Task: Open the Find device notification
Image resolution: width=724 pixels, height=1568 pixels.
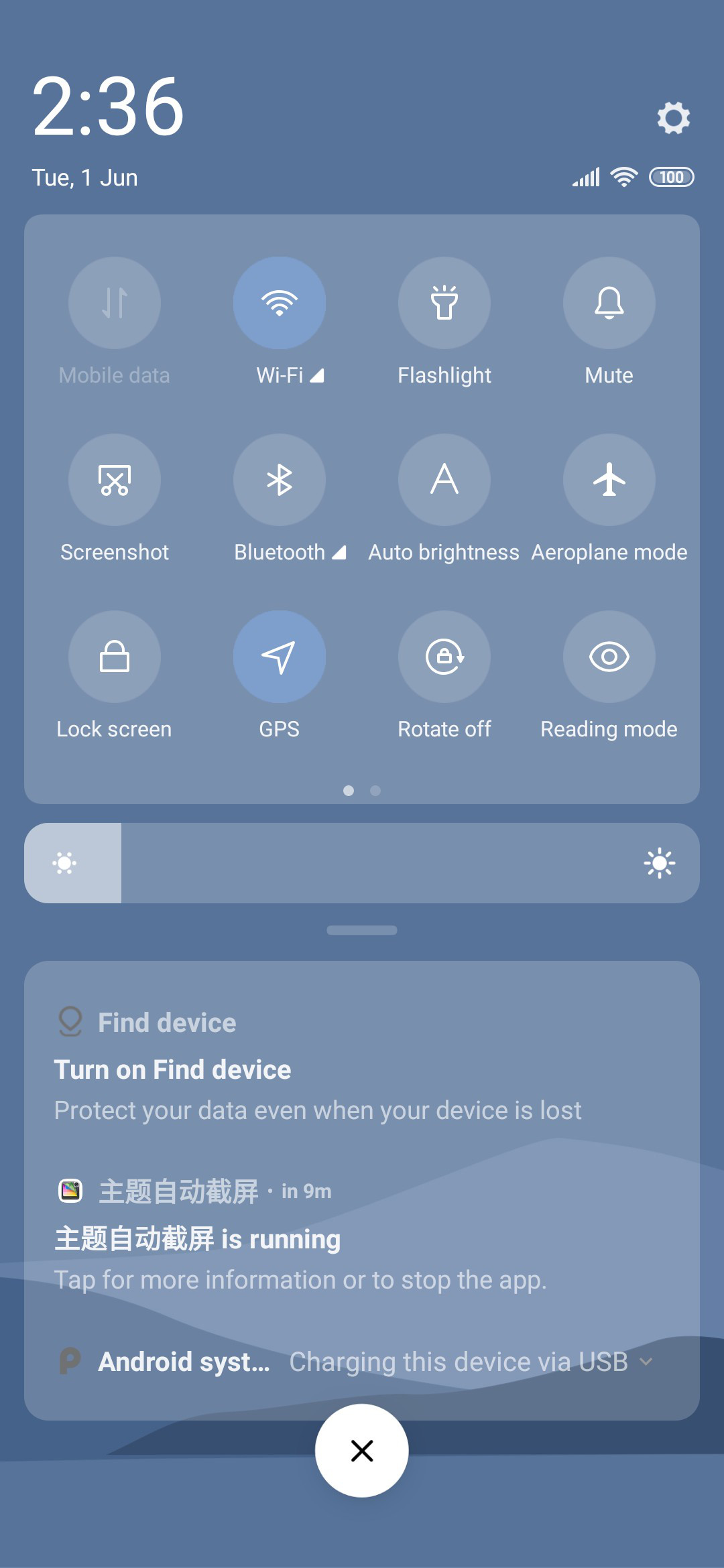Action: [362, 1065]
